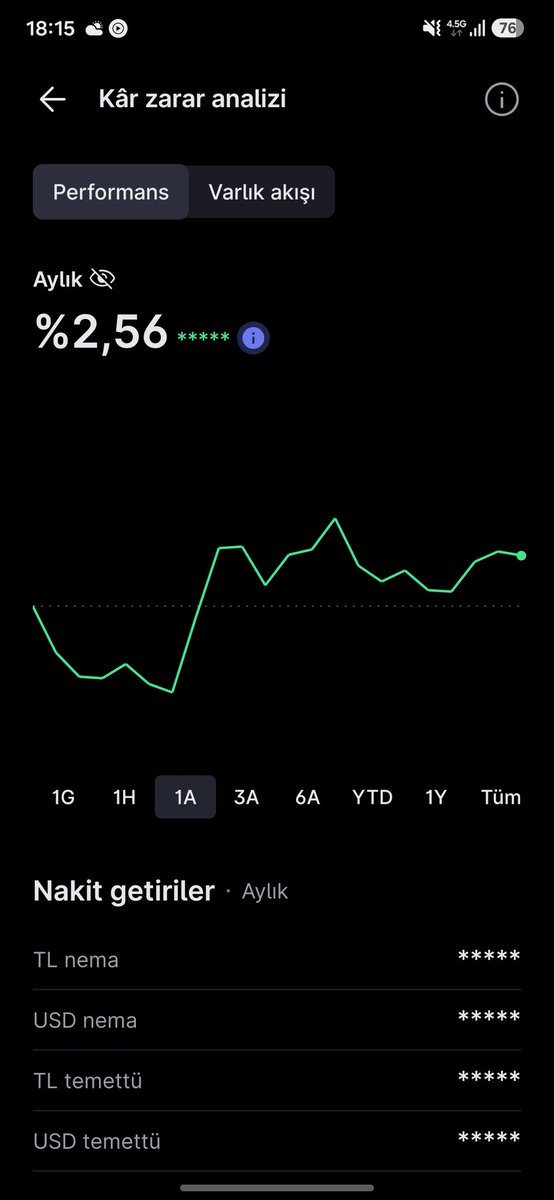Go back using the back arrow
Viewport: 554px width, 1200px height.
coord(52,99)
